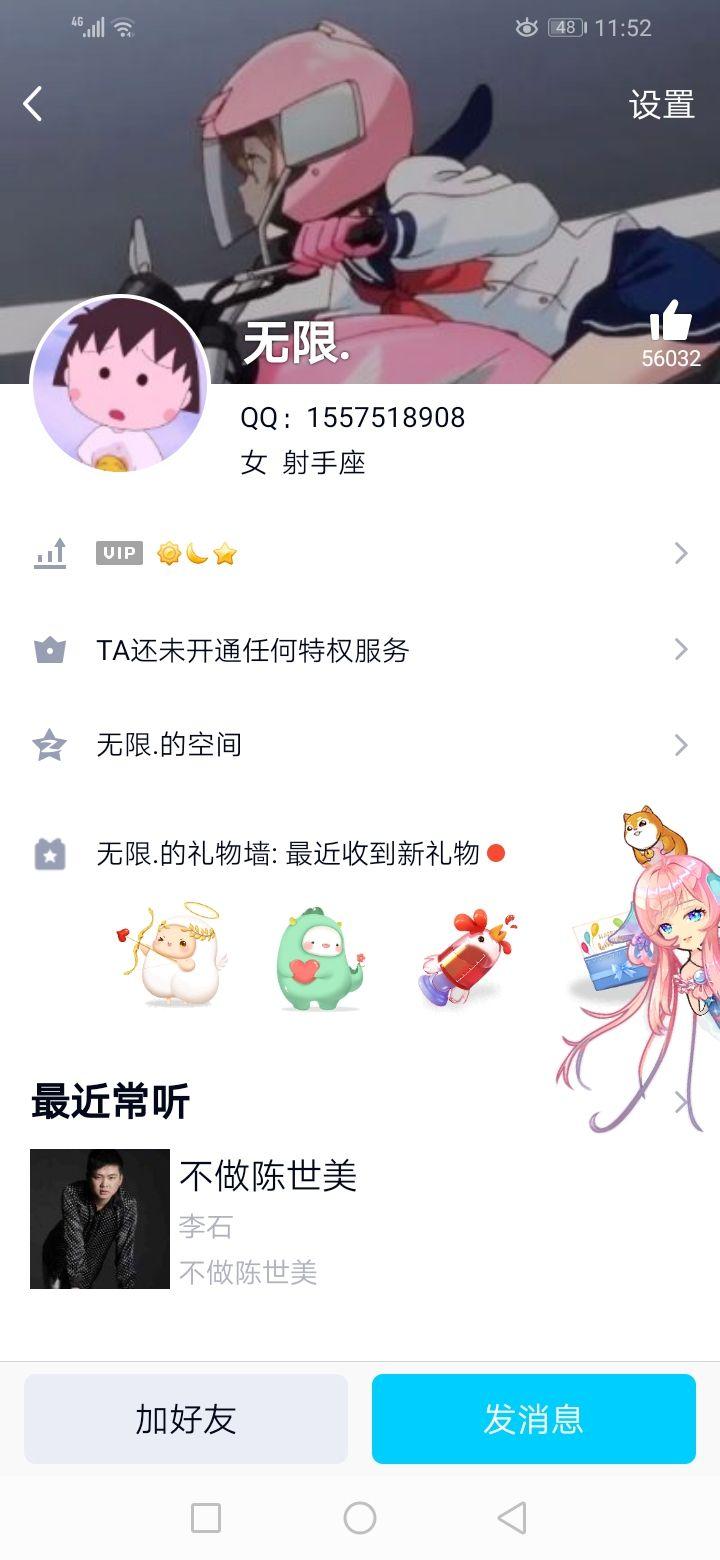Tap 加好友 to add as friend

pos(186,1419)
